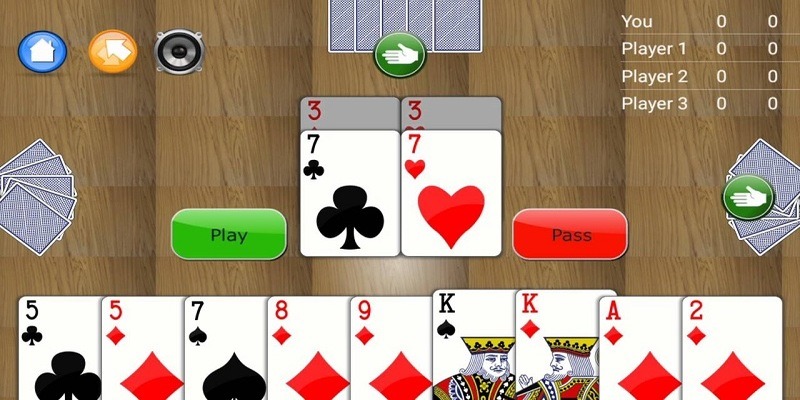Tap the orange arrow icon
This screenshot has width=800, height=400.
click(112, 51)
